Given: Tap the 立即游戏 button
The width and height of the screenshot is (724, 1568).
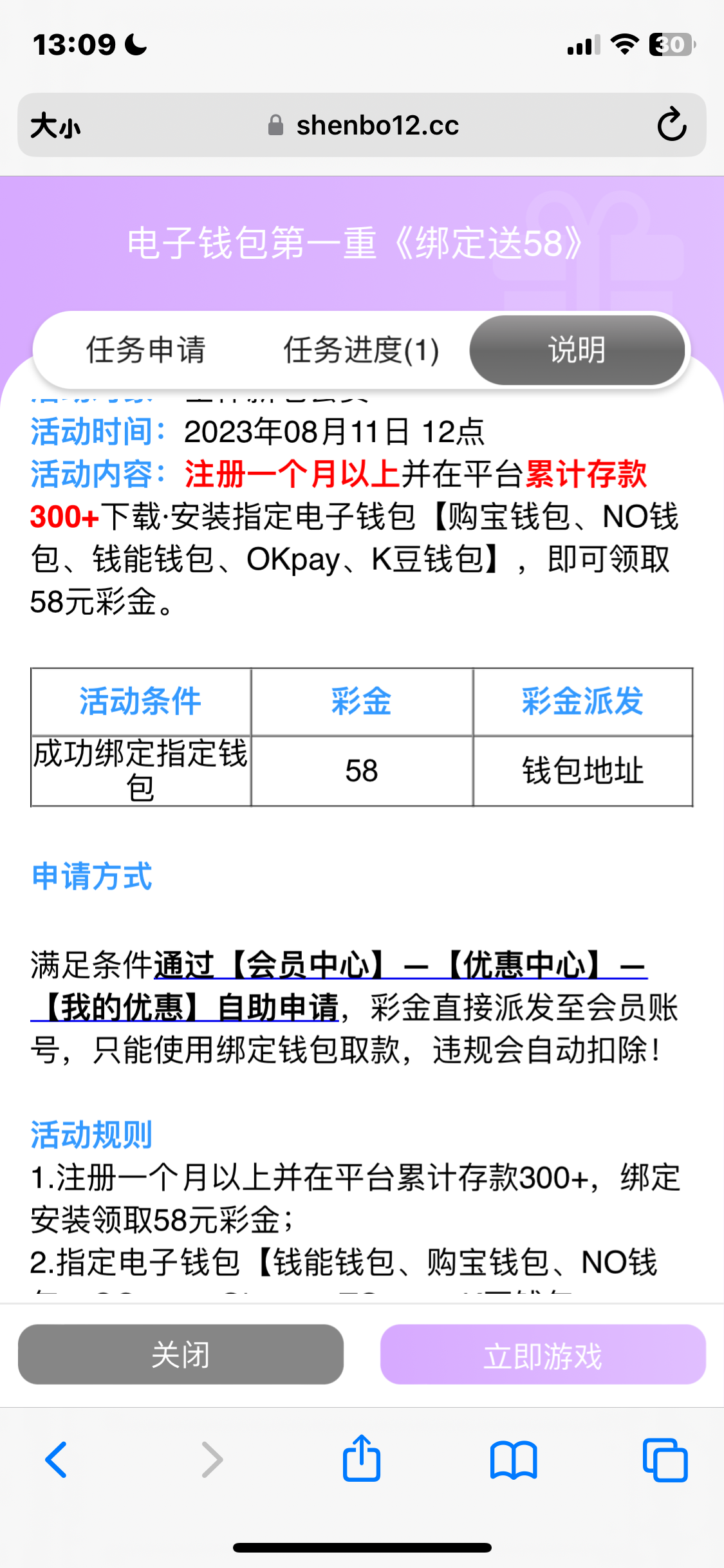Looking at the screenshot, I should click(543, 1354).
